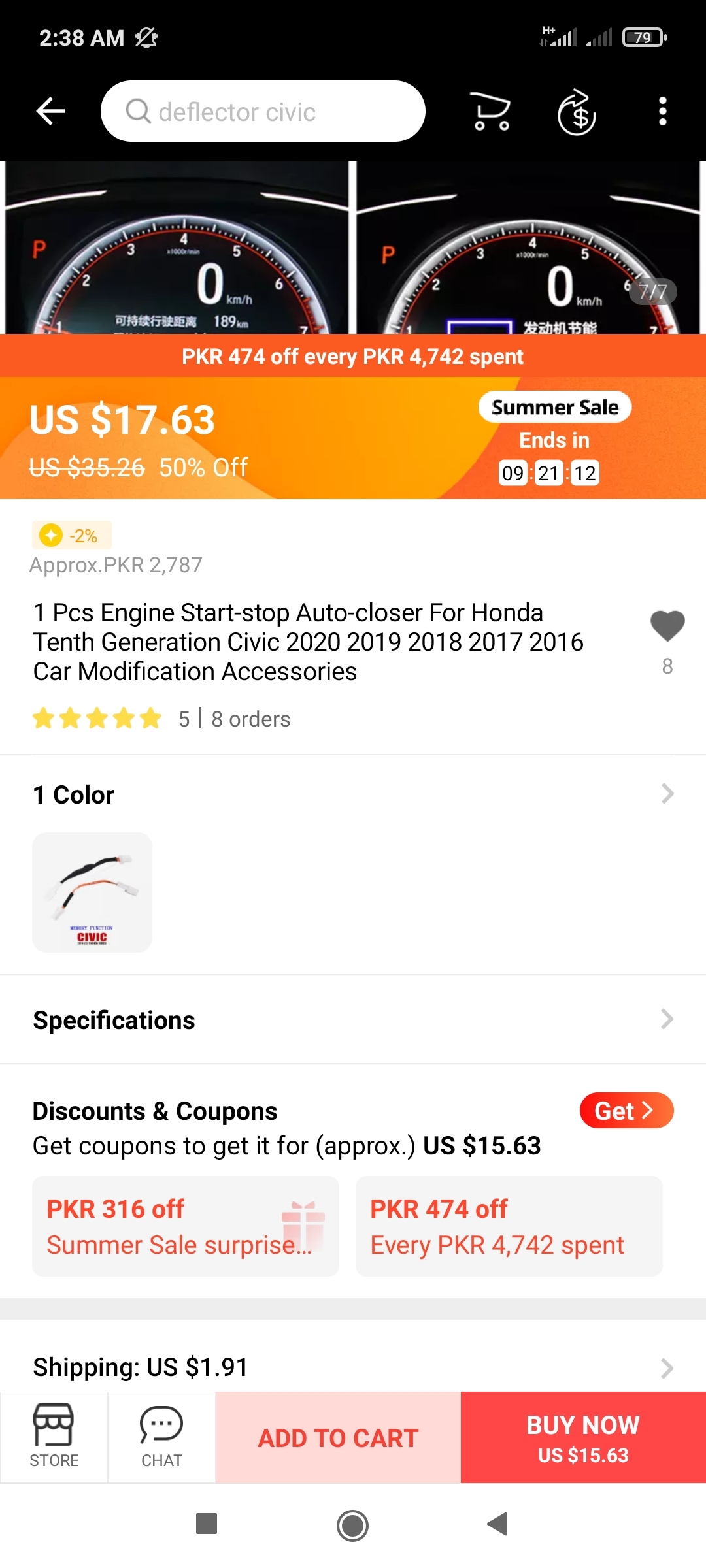This screenshot has height=1568, width=706.
Task: Claim the PKR 316 off coupon
Action: click(x=186, y=1226)
